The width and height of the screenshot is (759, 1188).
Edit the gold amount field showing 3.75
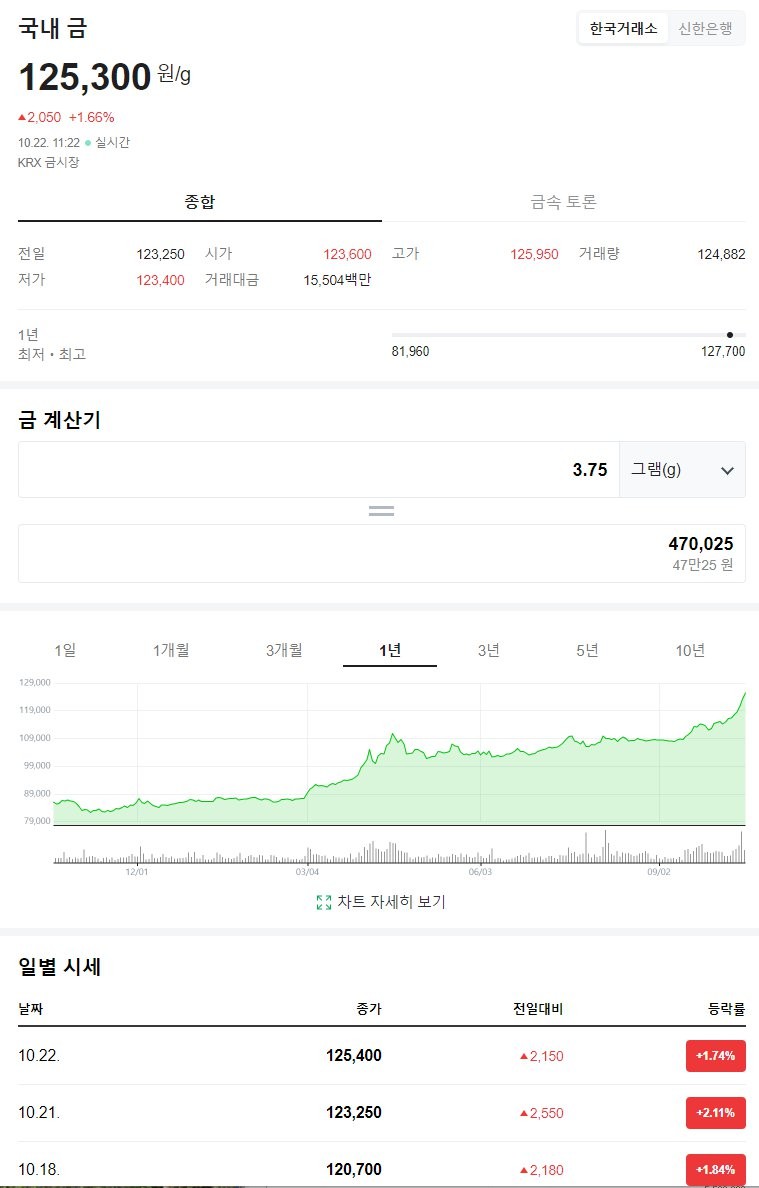(319, 470)
